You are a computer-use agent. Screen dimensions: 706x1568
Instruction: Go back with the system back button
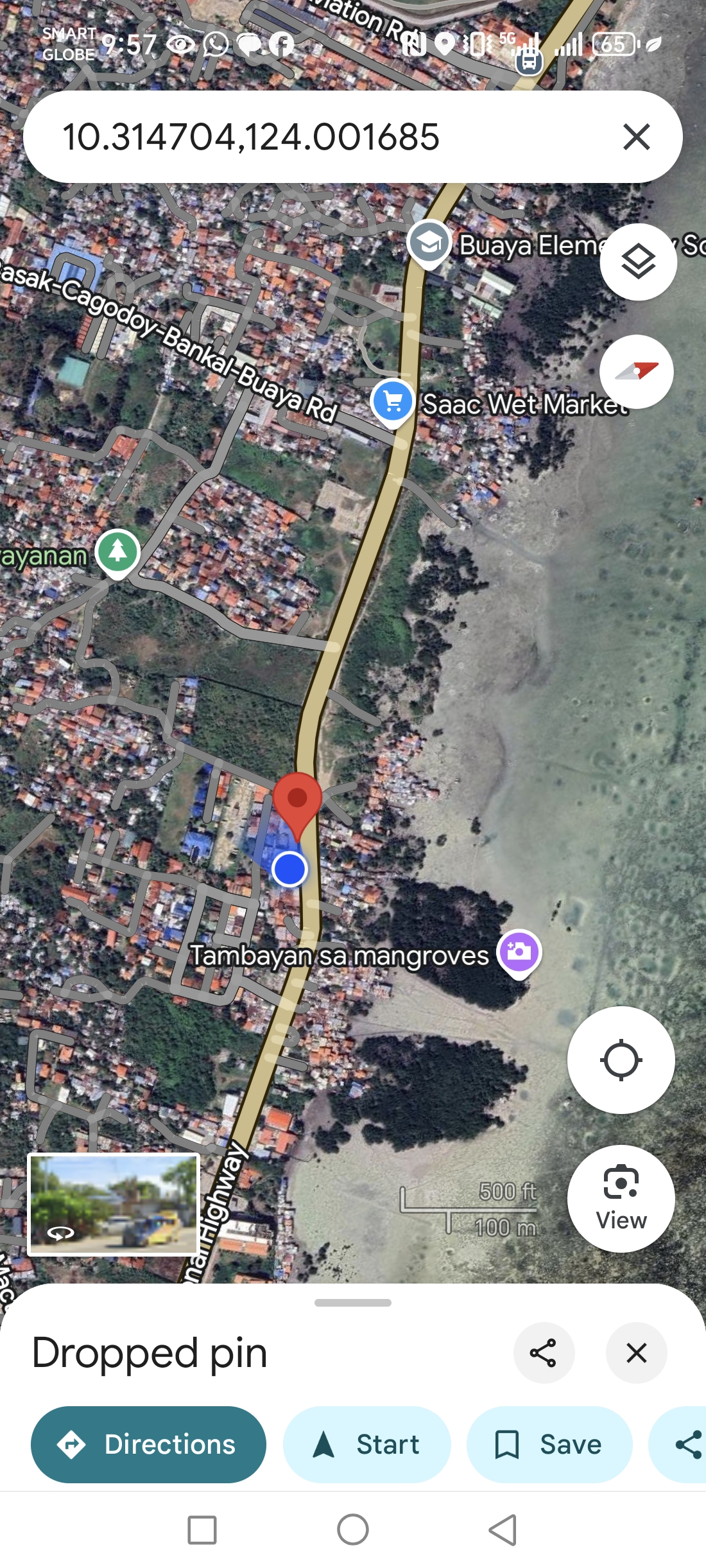tap(503, 1530)
